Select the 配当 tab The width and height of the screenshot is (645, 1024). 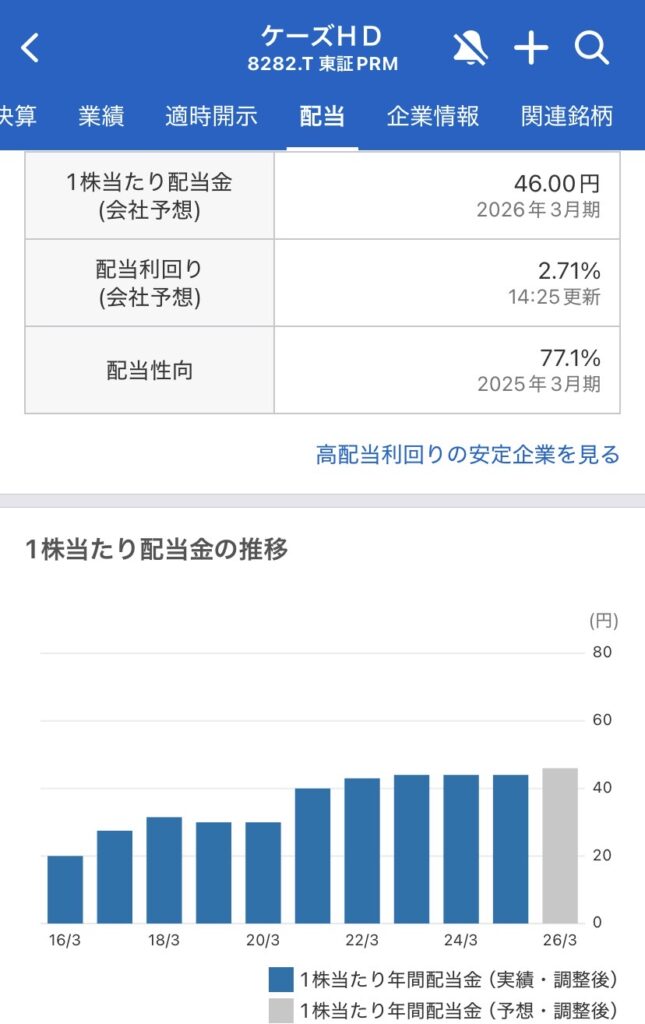[322, 116]
